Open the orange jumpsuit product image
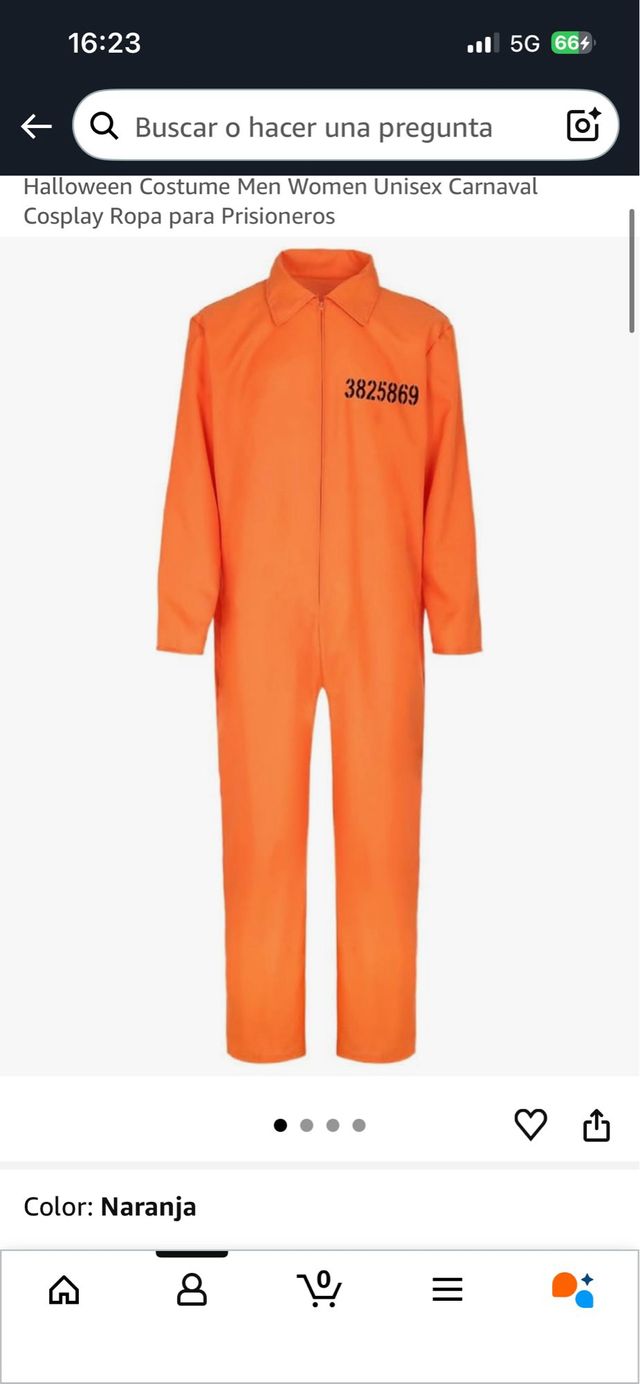Screen dimensions: 640x1384 (x=320, y=655)
